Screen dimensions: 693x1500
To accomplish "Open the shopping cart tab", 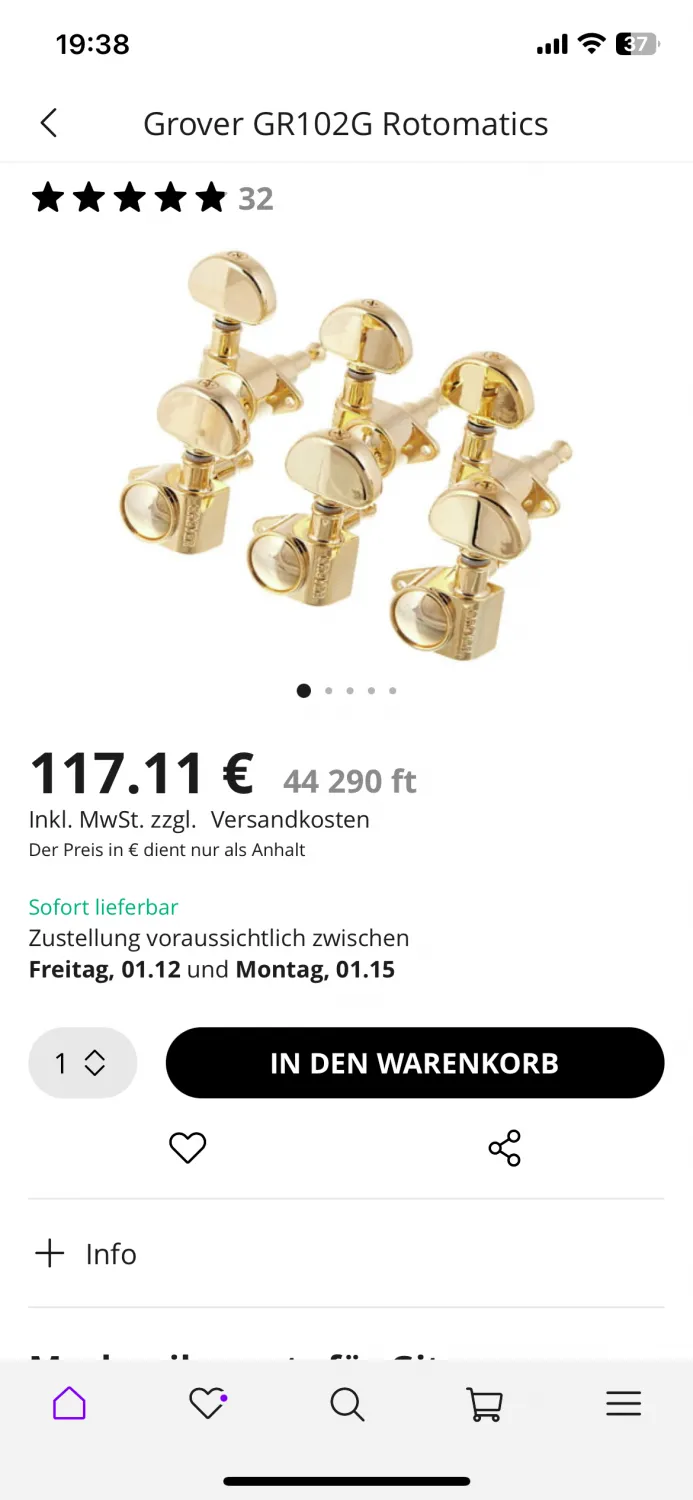I will coord(485,1404).
